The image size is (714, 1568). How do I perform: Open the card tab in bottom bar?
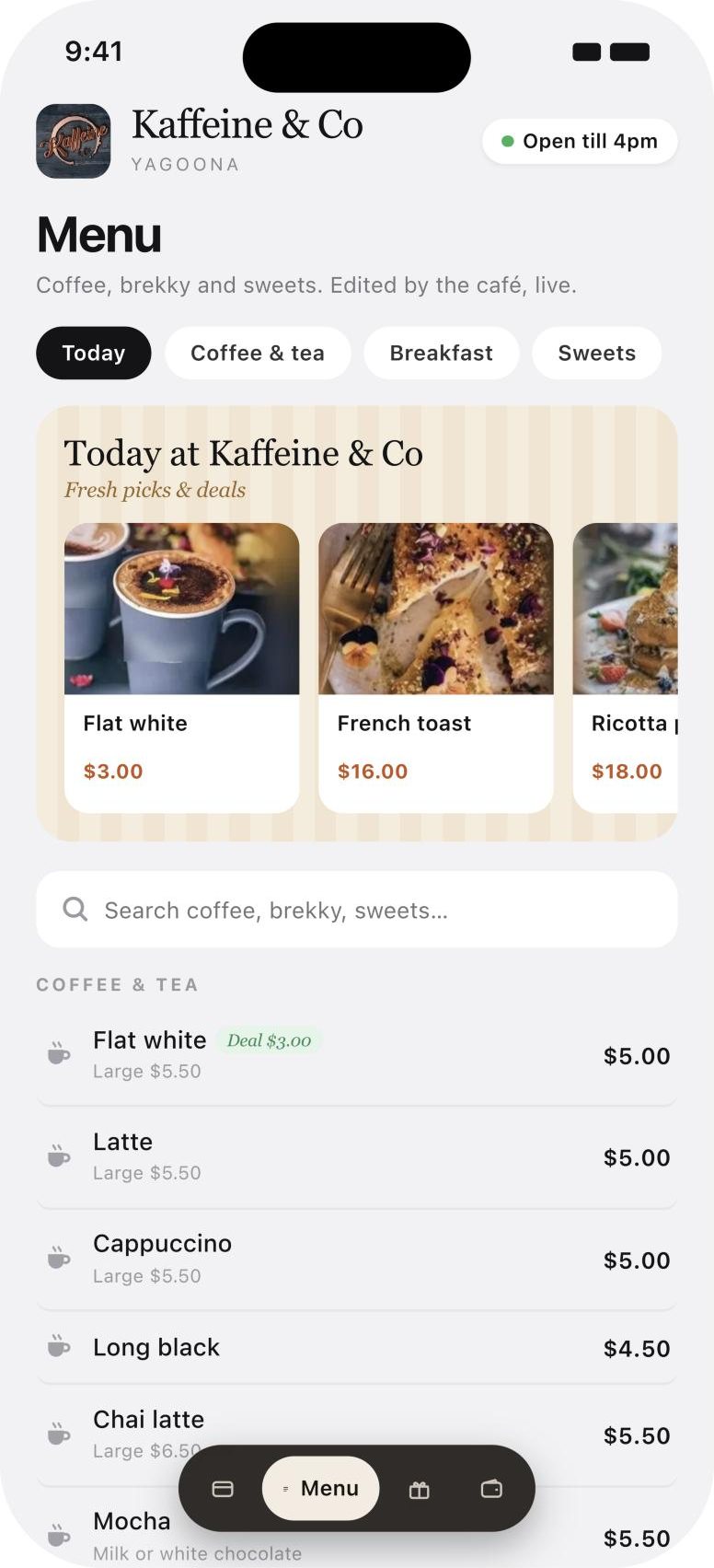223,1489
